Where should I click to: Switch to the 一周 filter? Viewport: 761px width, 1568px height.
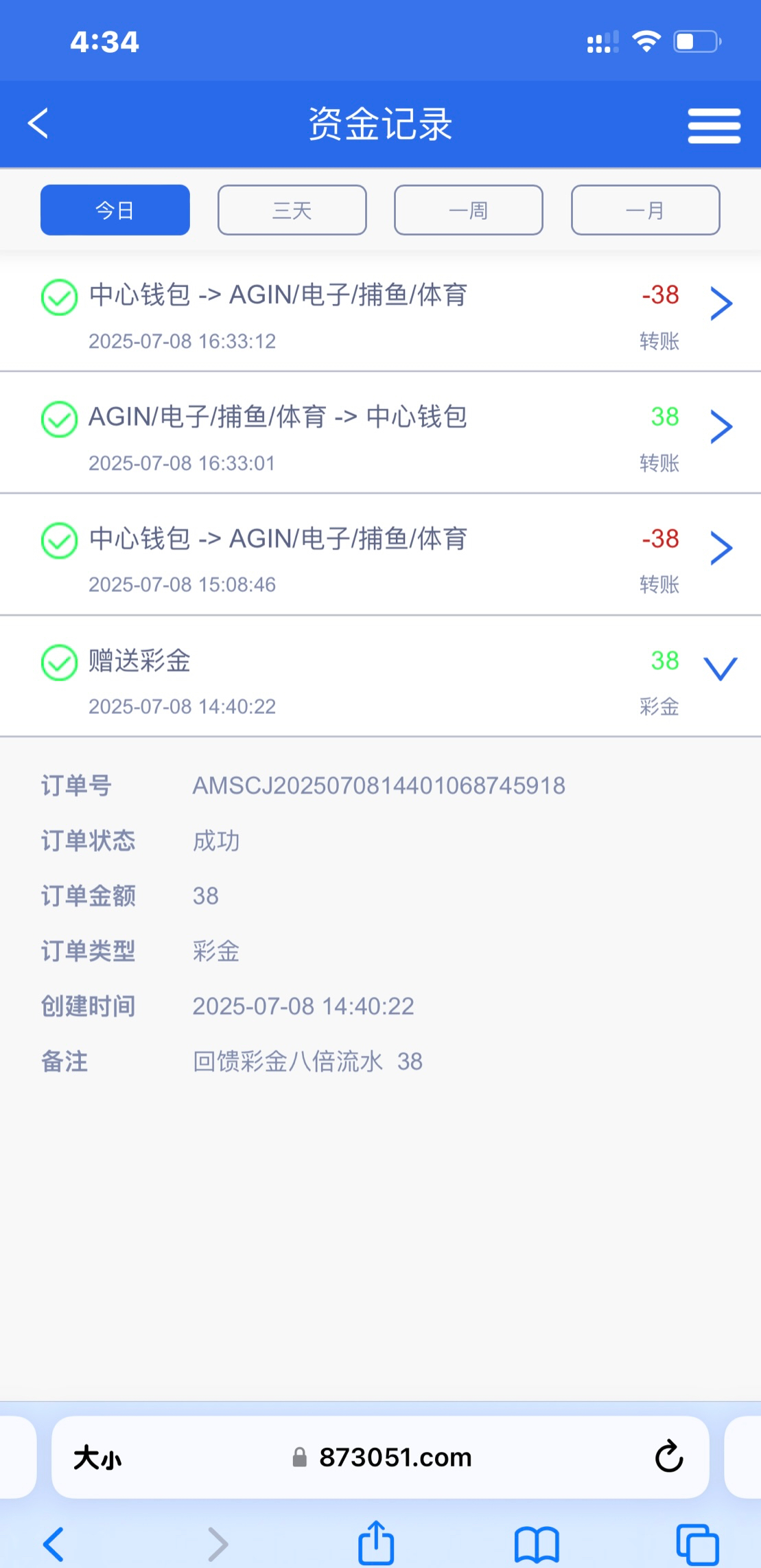point(469,210)
